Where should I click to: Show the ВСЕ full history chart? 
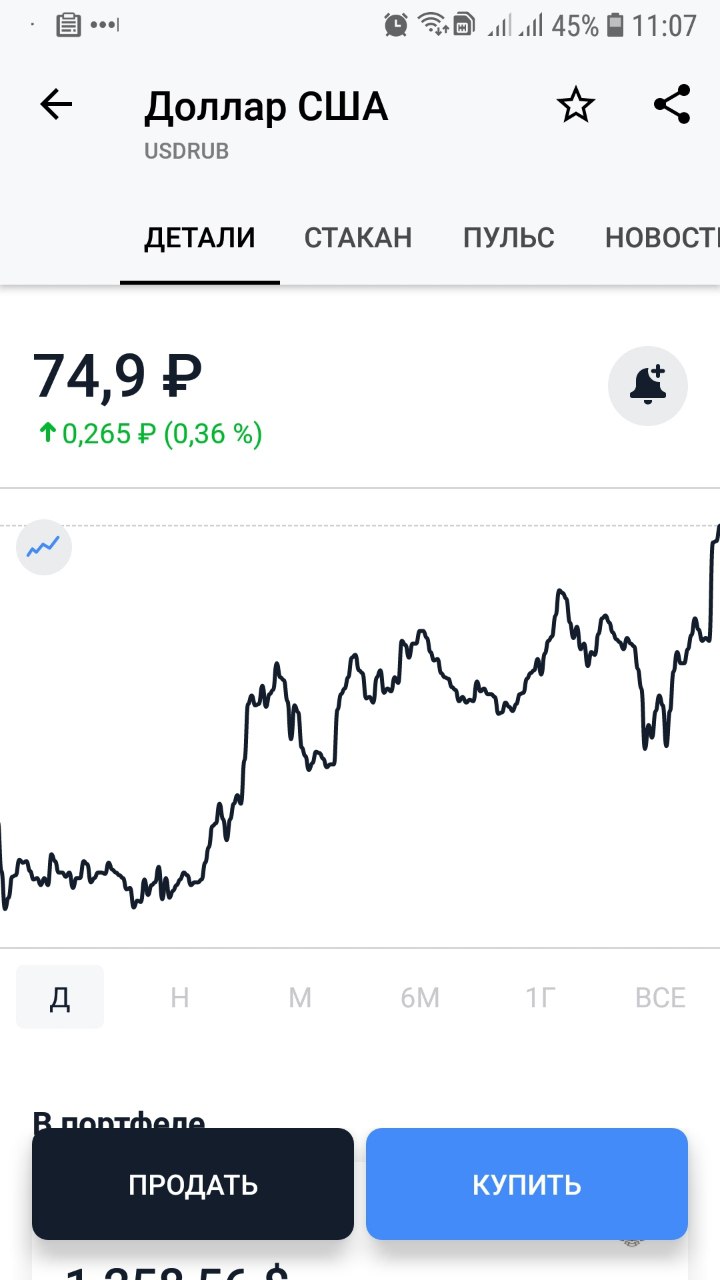click(660, 997)
